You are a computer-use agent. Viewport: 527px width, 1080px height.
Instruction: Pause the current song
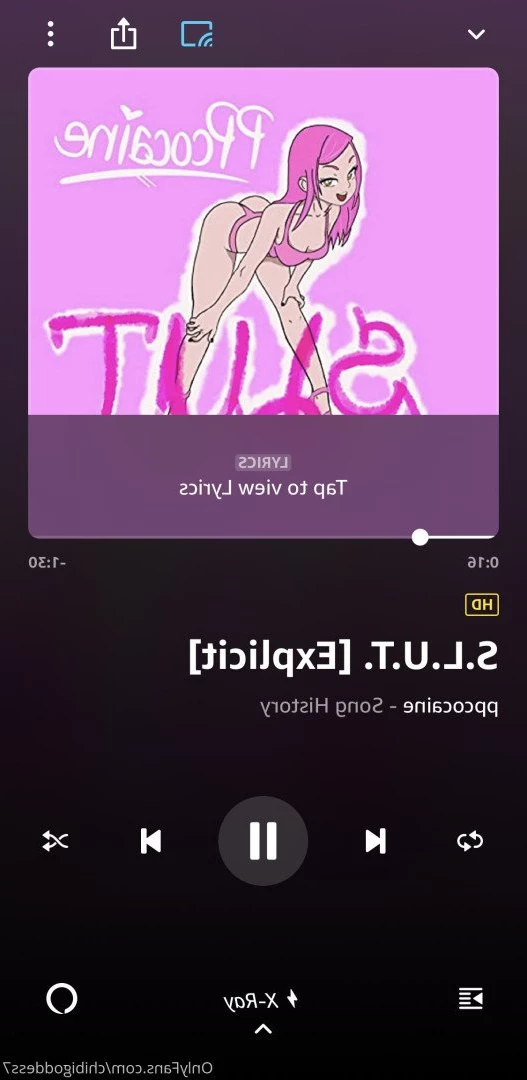point(263,841)
